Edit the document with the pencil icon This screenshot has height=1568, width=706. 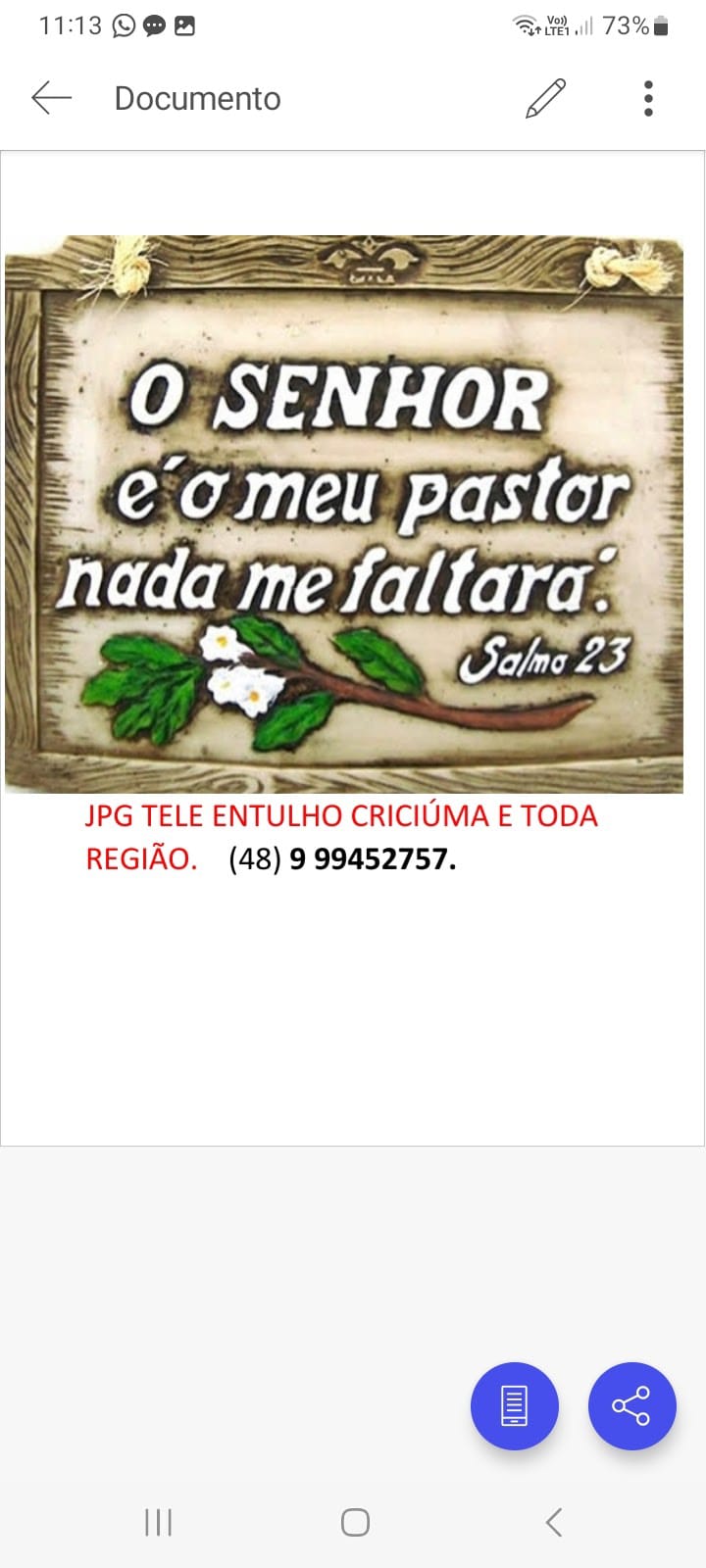[x=546, y=98]
